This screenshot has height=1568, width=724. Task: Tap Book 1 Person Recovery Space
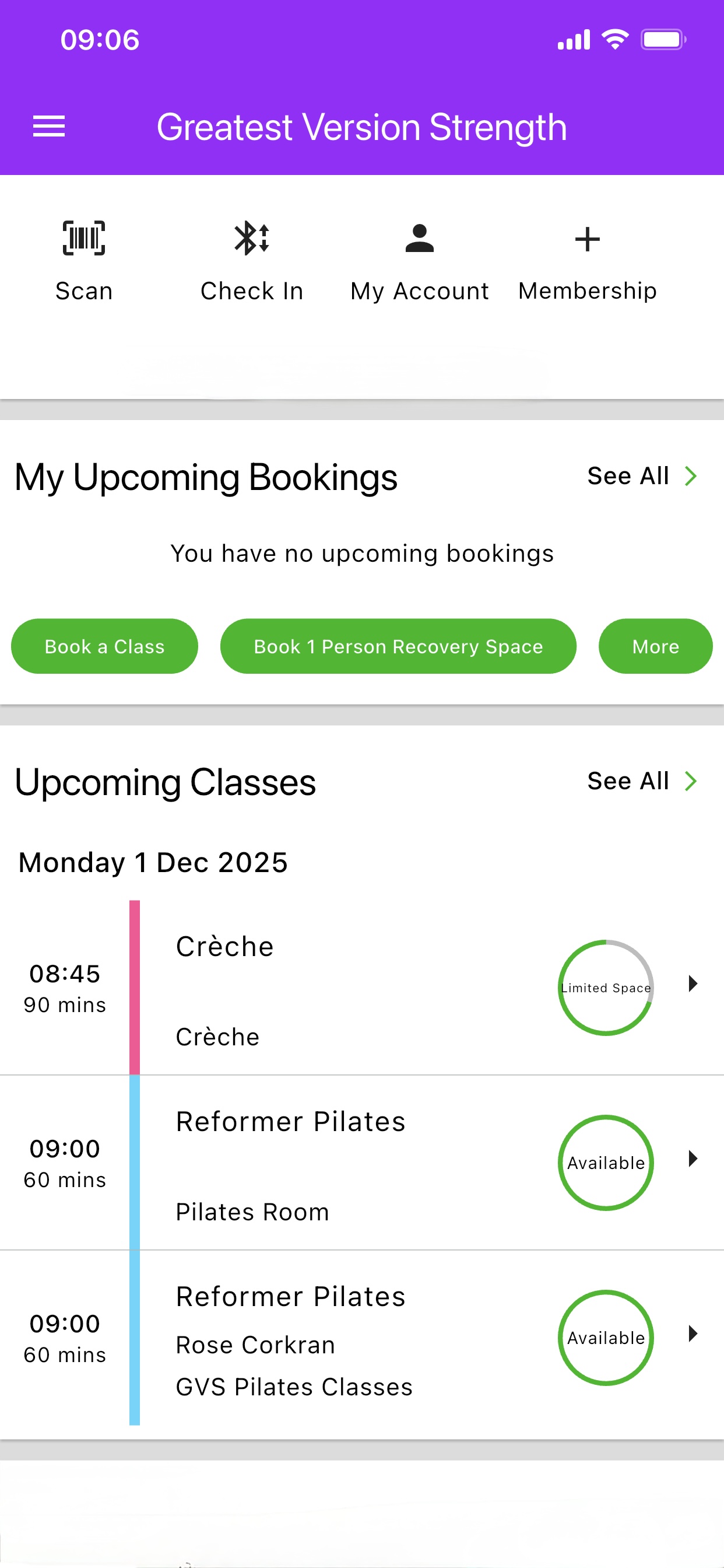(x=398, y=646)
